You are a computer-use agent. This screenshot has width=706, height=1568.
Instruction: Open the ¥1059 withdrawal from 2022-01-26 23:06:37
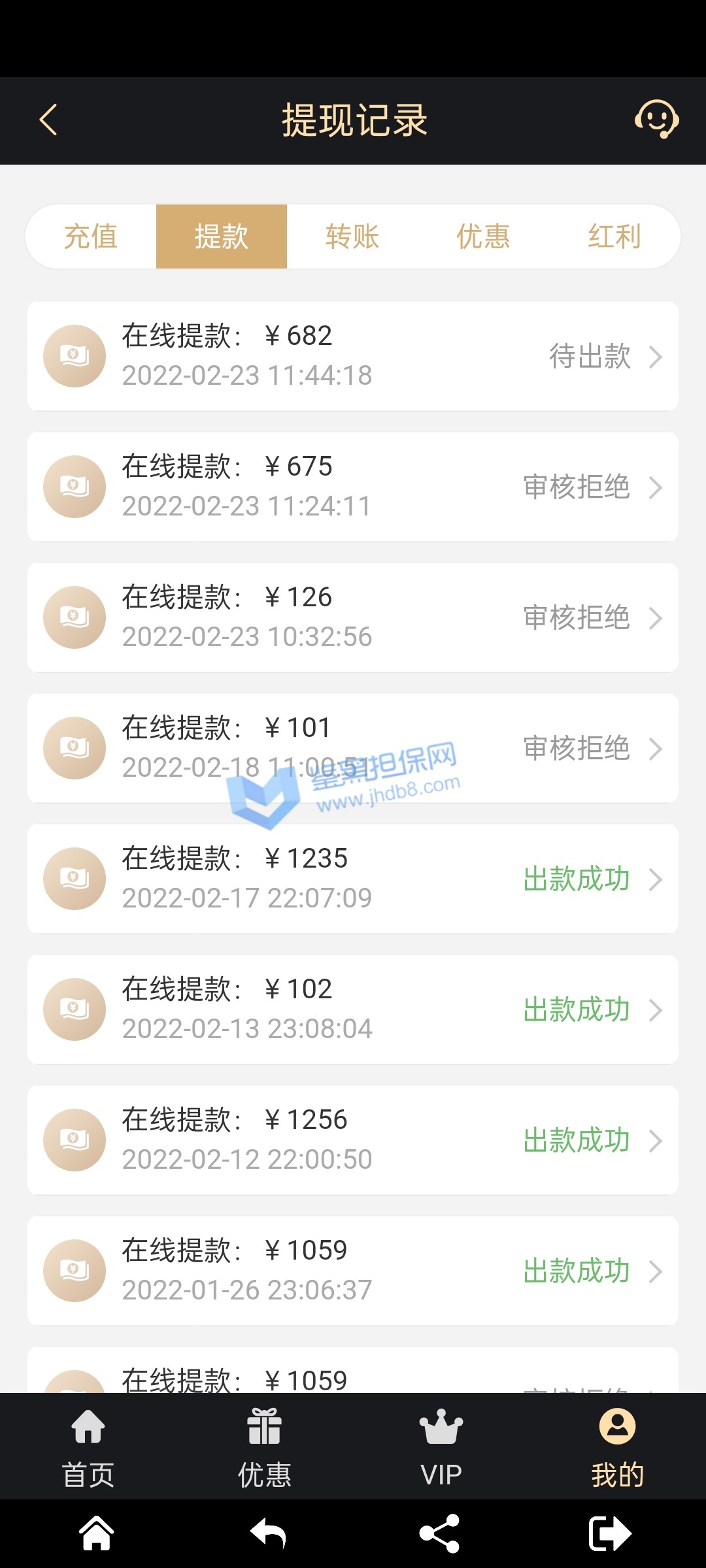(353, 1271)
